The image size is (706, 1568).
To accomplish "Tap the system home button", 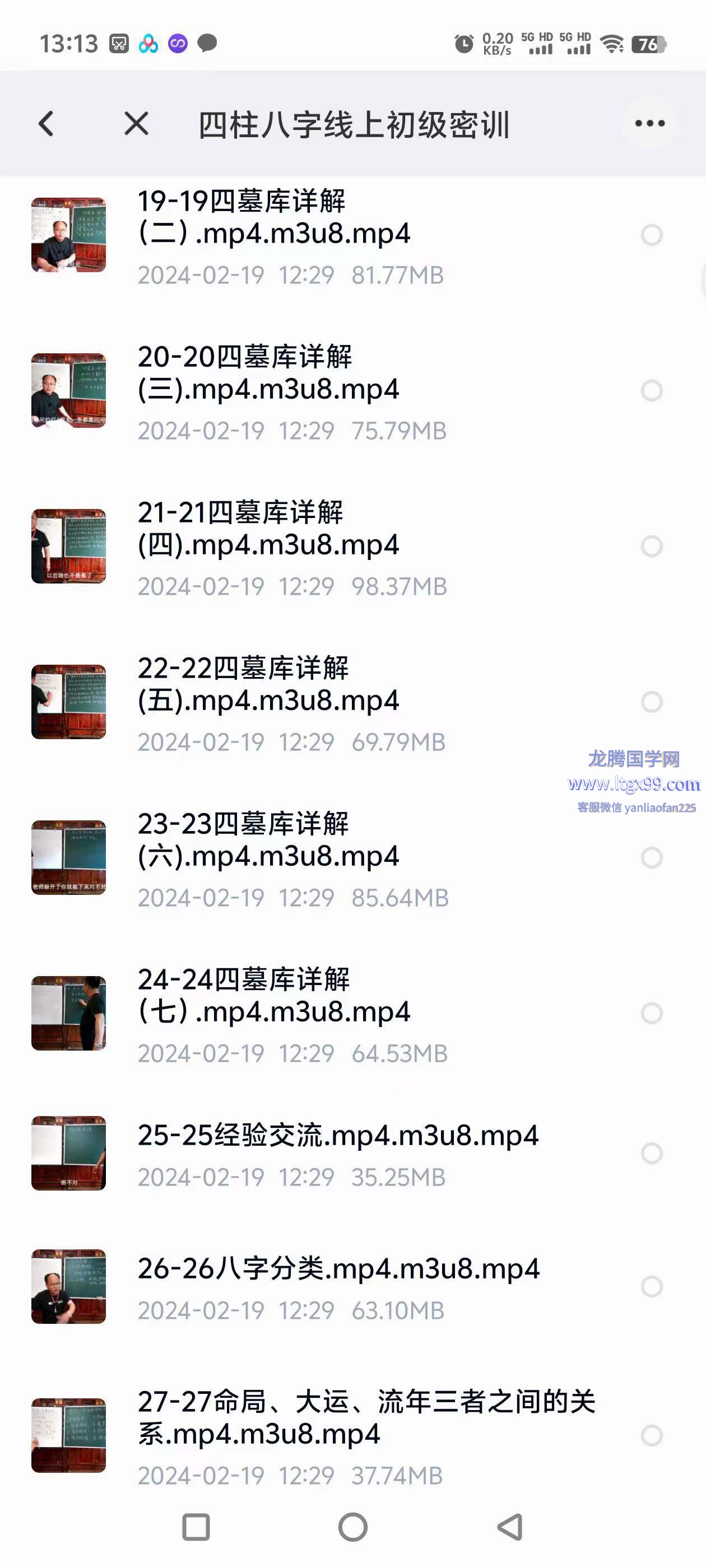I will [352, 1527].
